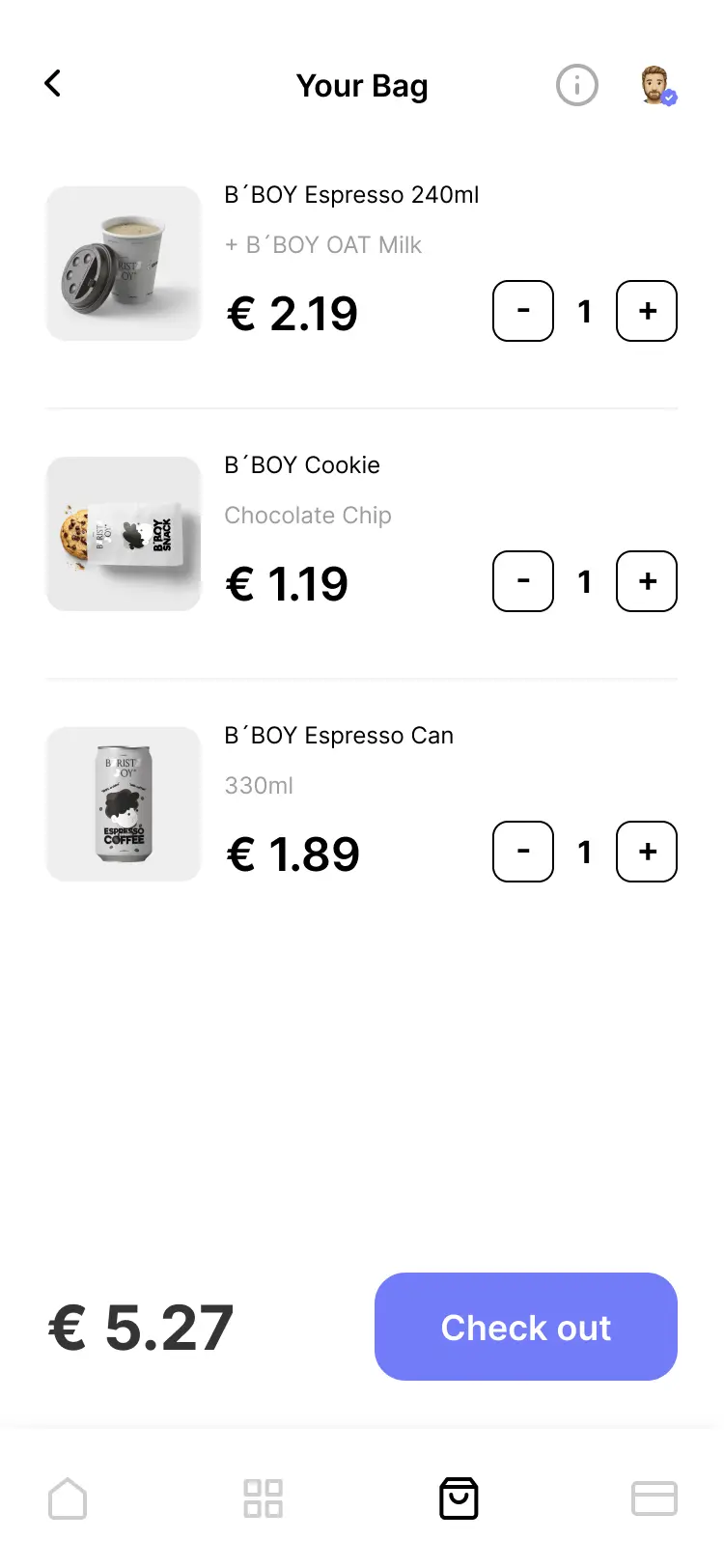
Task: Reduce B´BOY Cookie quantity by one
Action: coord(523,581)
